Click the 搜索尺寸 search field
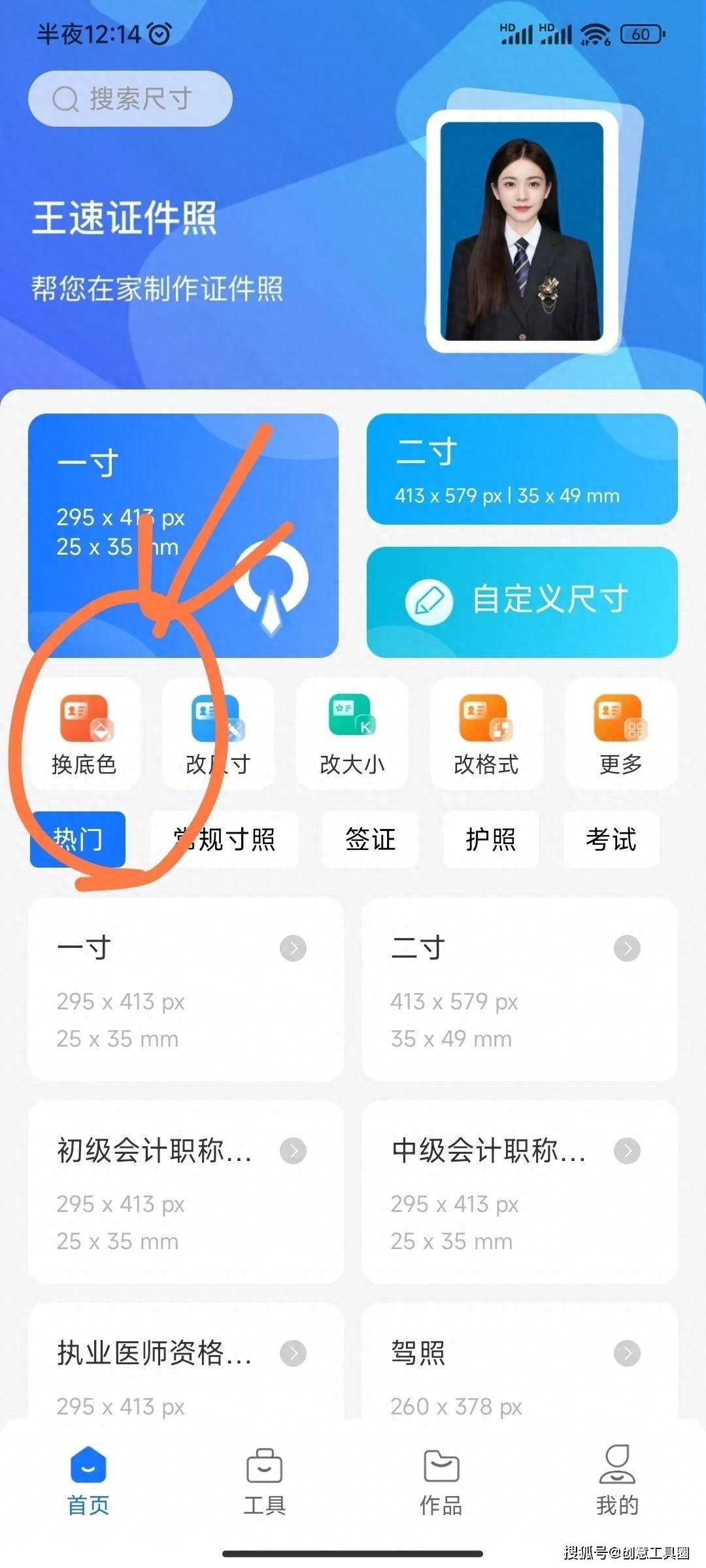The image size is (706, 1568). click(131, 98)
